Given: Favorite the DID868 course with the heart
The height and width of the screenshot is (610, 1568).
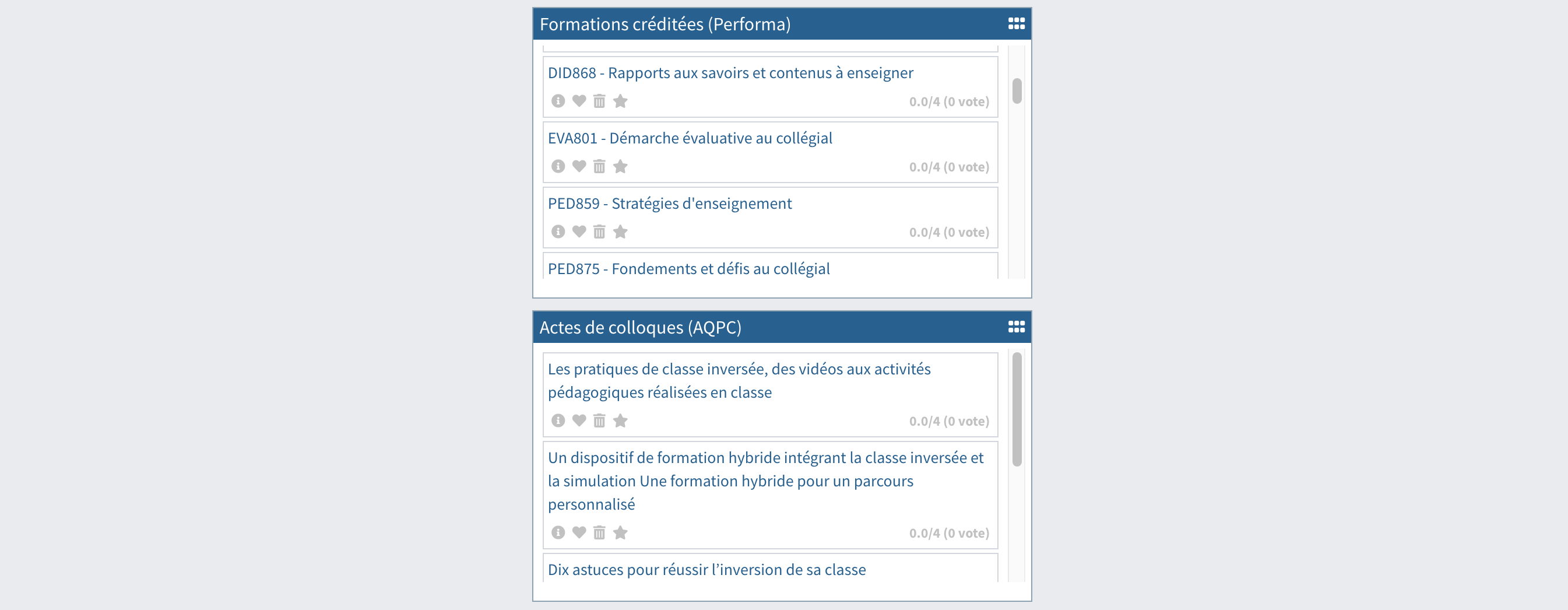Looking at the screenshot, I should [x=579, y=101].
